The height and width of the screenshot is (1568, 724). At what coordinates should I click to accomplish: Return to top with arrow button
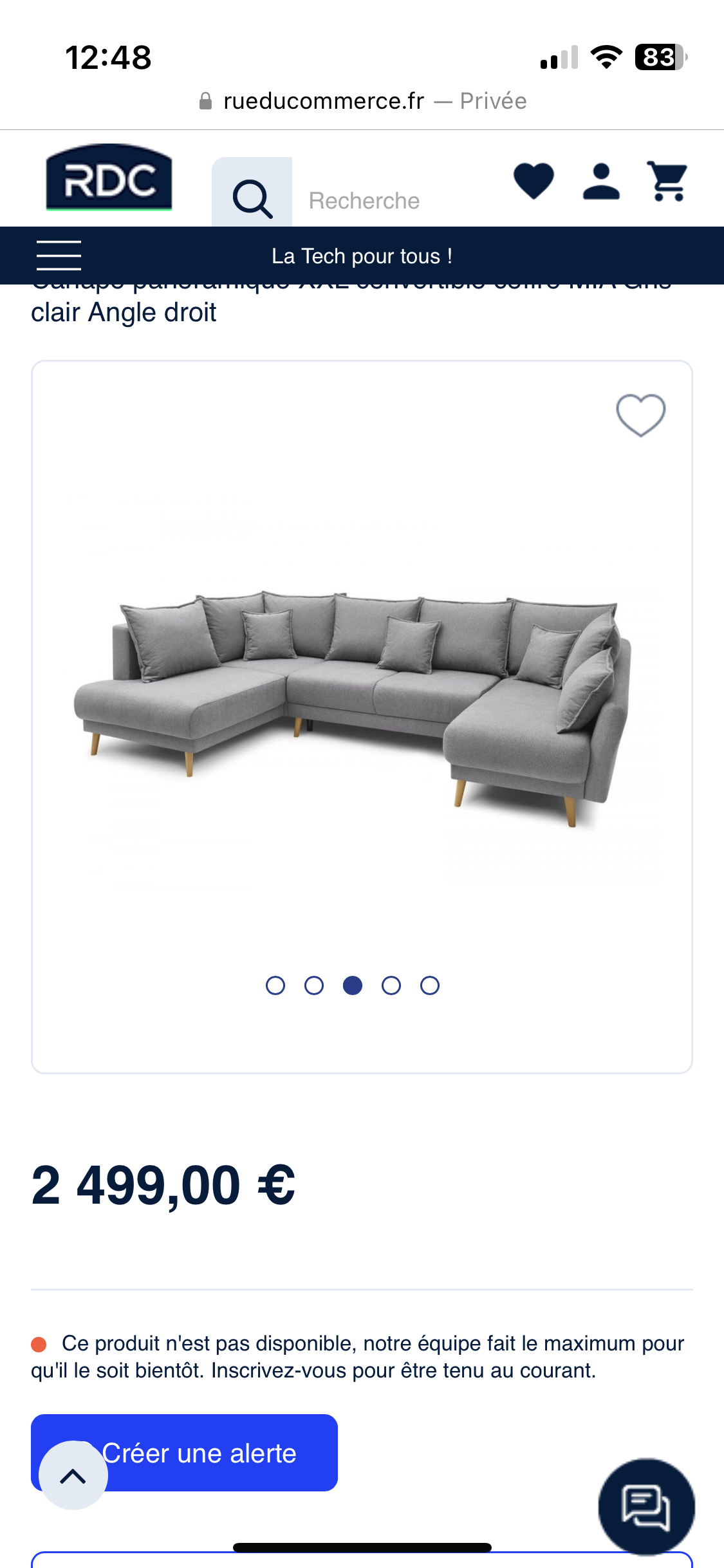coord(73,1475)
